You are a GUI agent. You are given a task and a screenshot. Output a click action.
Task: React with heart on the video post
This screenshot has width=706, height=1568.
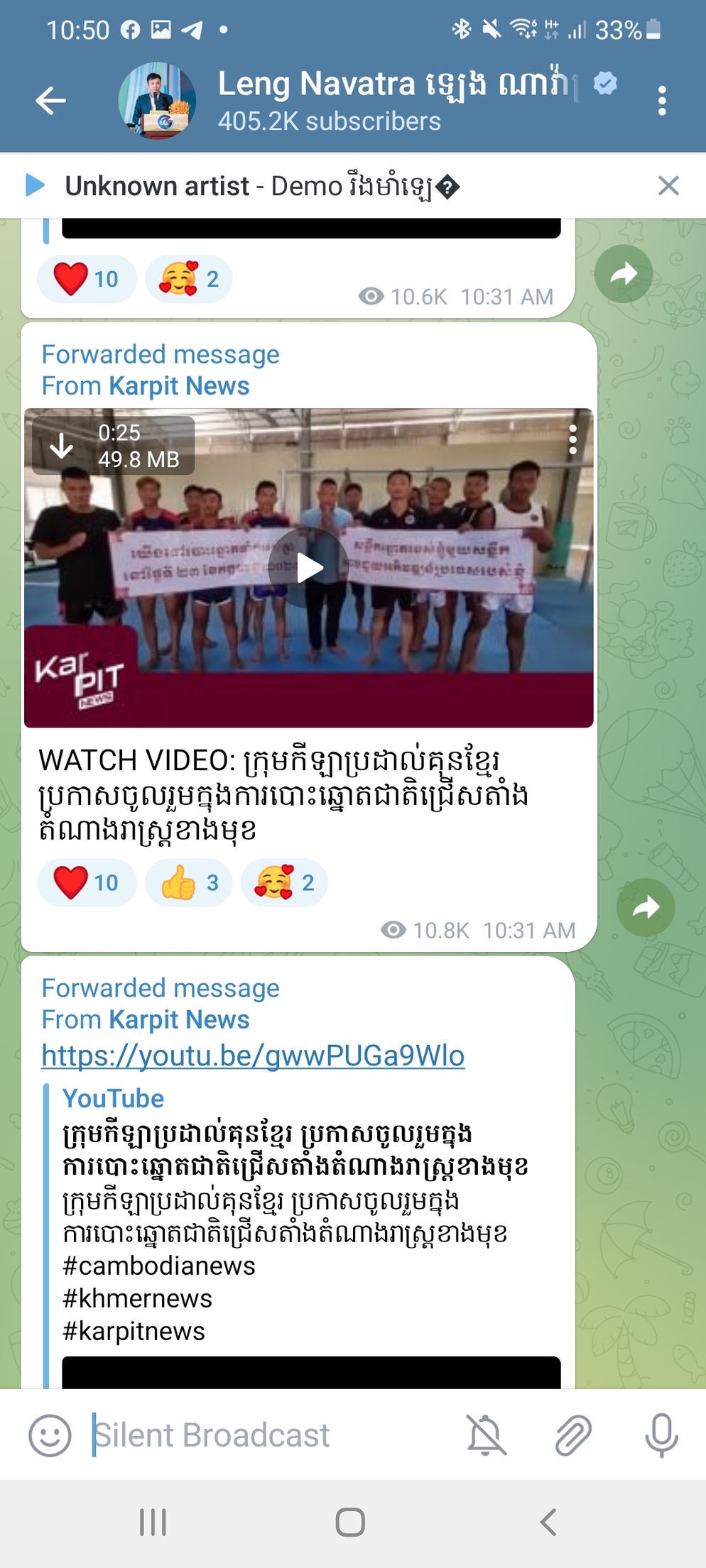pos(87,882)
